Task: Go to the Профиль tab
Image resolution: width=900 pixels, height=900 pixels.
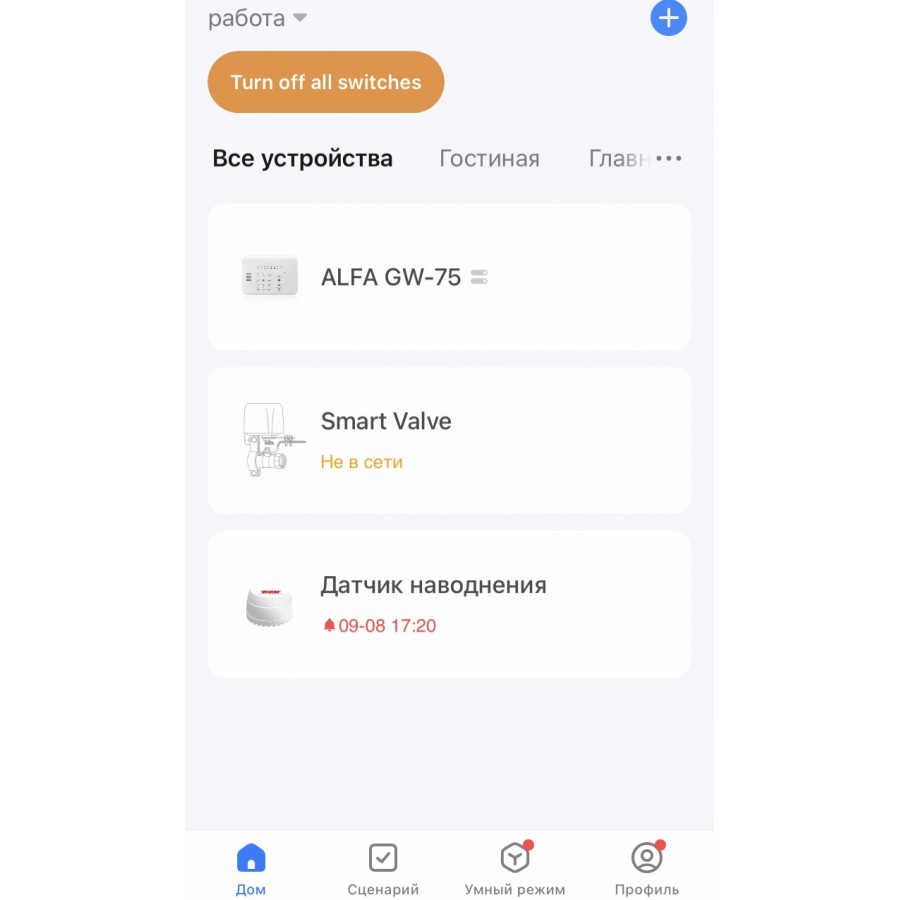Action: pyautogui.click(x=647, y=868)
